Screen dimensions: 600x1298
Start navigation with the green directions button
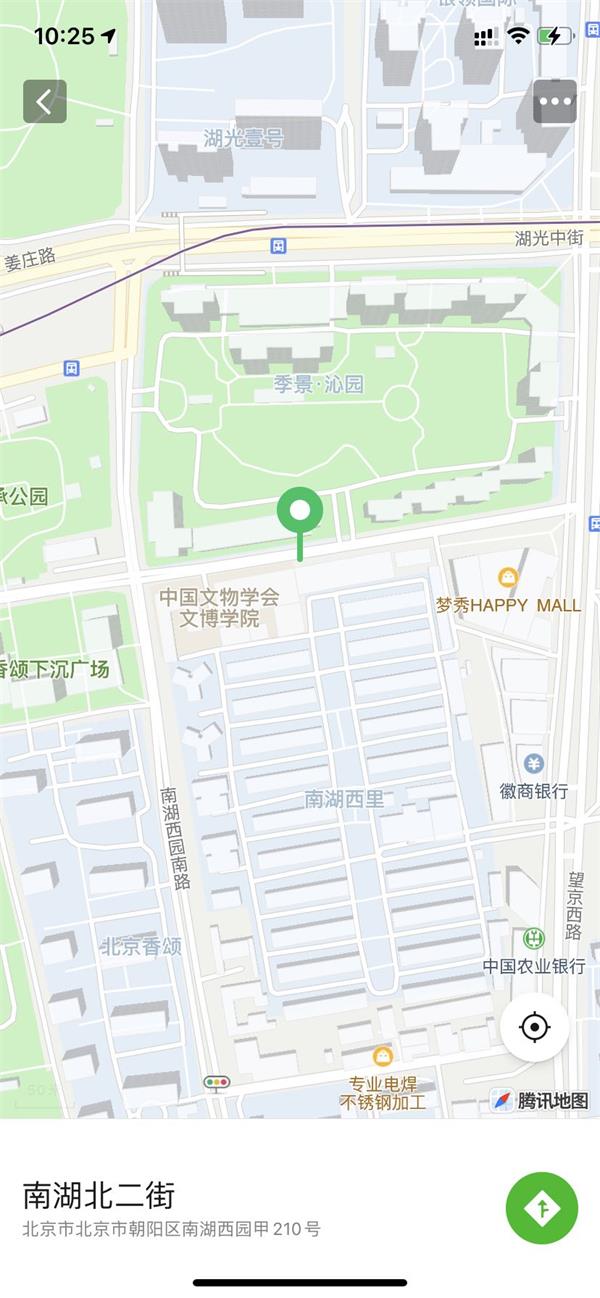pos(542,1208)
